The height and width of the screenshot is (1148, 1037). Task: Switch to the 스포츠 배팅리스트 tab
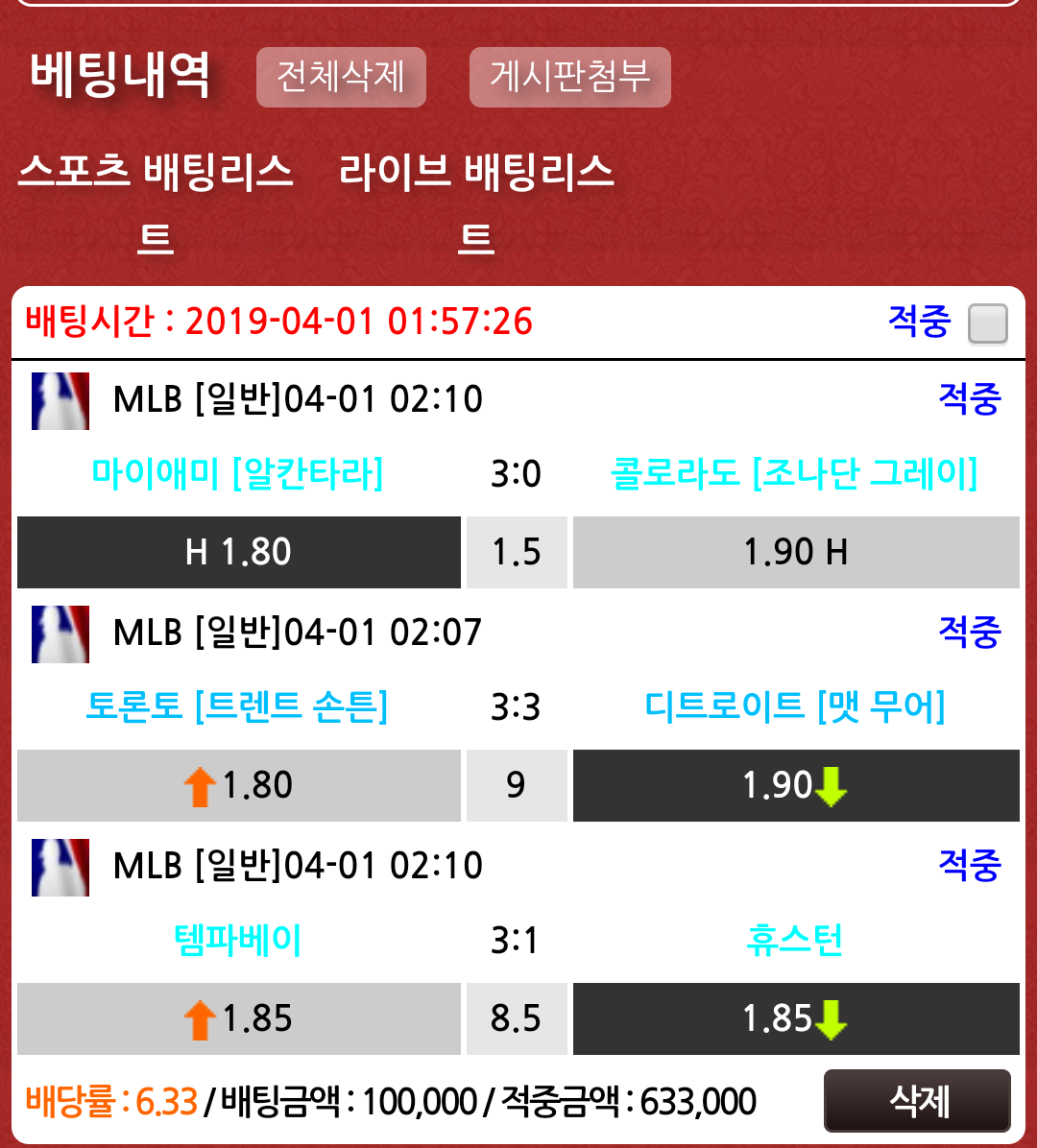point(156,173)
